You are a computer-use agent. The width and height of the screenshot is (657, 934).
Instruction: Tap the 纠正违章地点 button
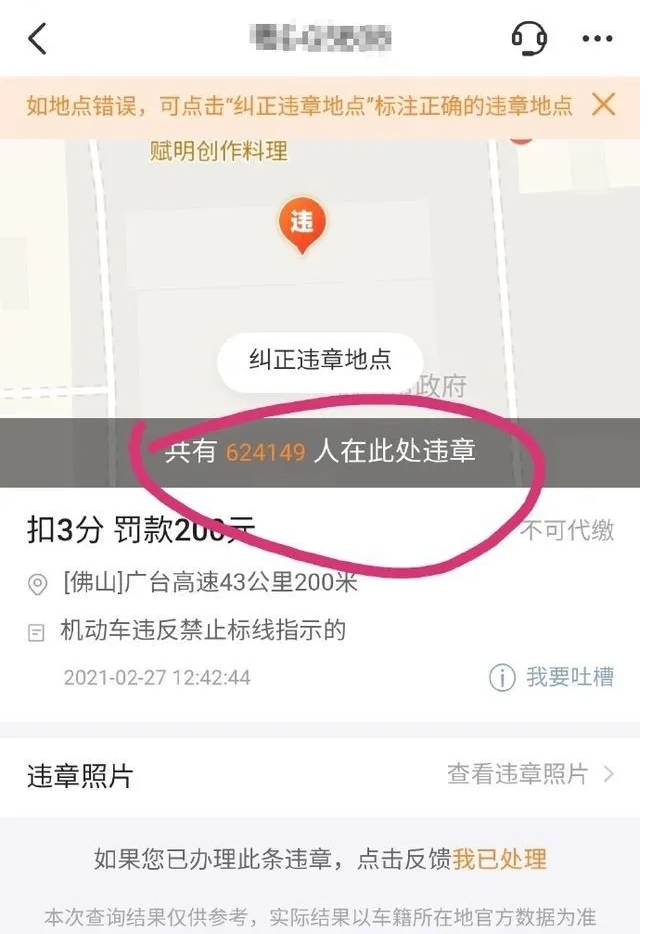(320, 362)
